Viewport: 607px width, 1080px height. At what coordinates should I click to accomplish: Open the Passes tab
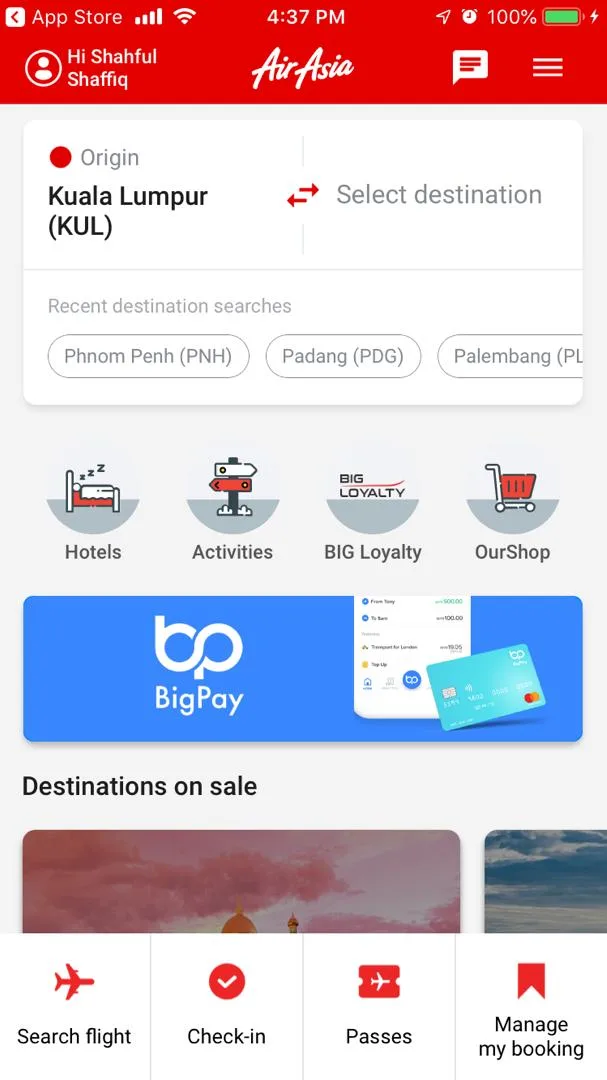coord(379,1005)
